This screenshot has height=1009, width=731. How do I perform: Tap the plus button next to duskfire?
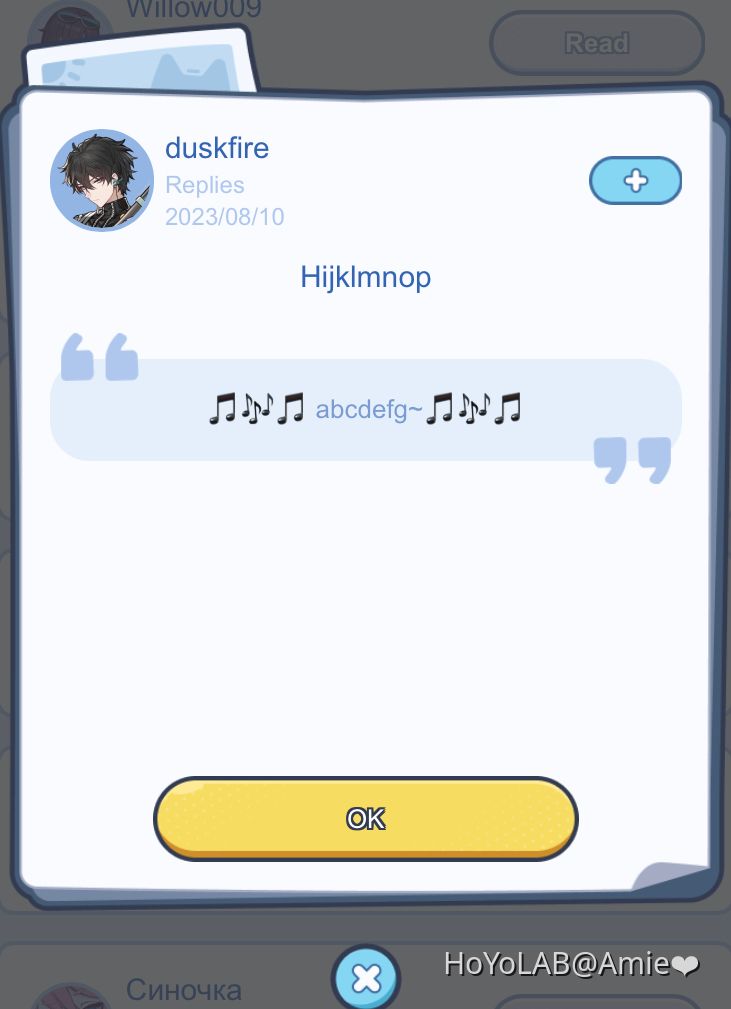pos(635,181)
